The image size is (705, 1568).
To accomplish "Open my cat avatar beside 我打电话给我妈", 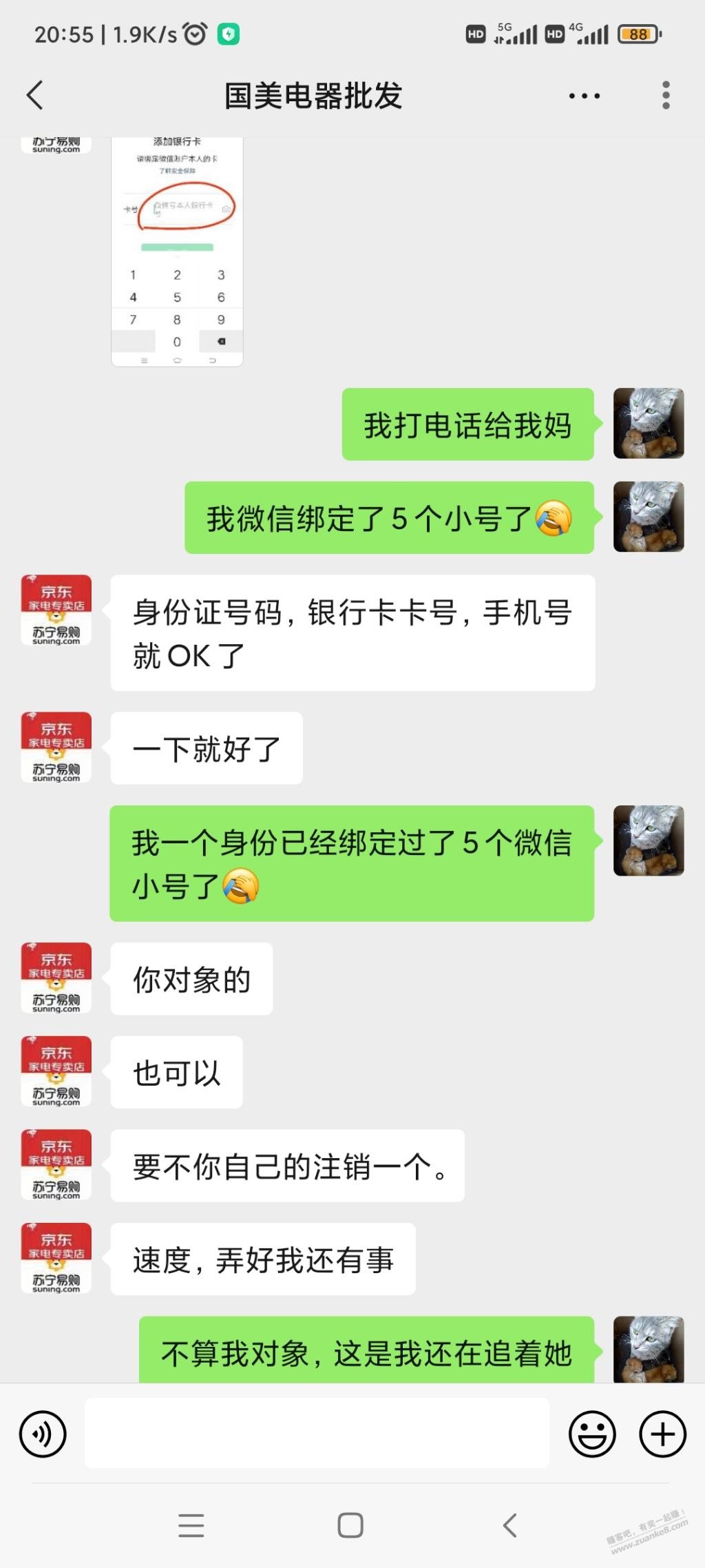I will [x=649, y=423].
